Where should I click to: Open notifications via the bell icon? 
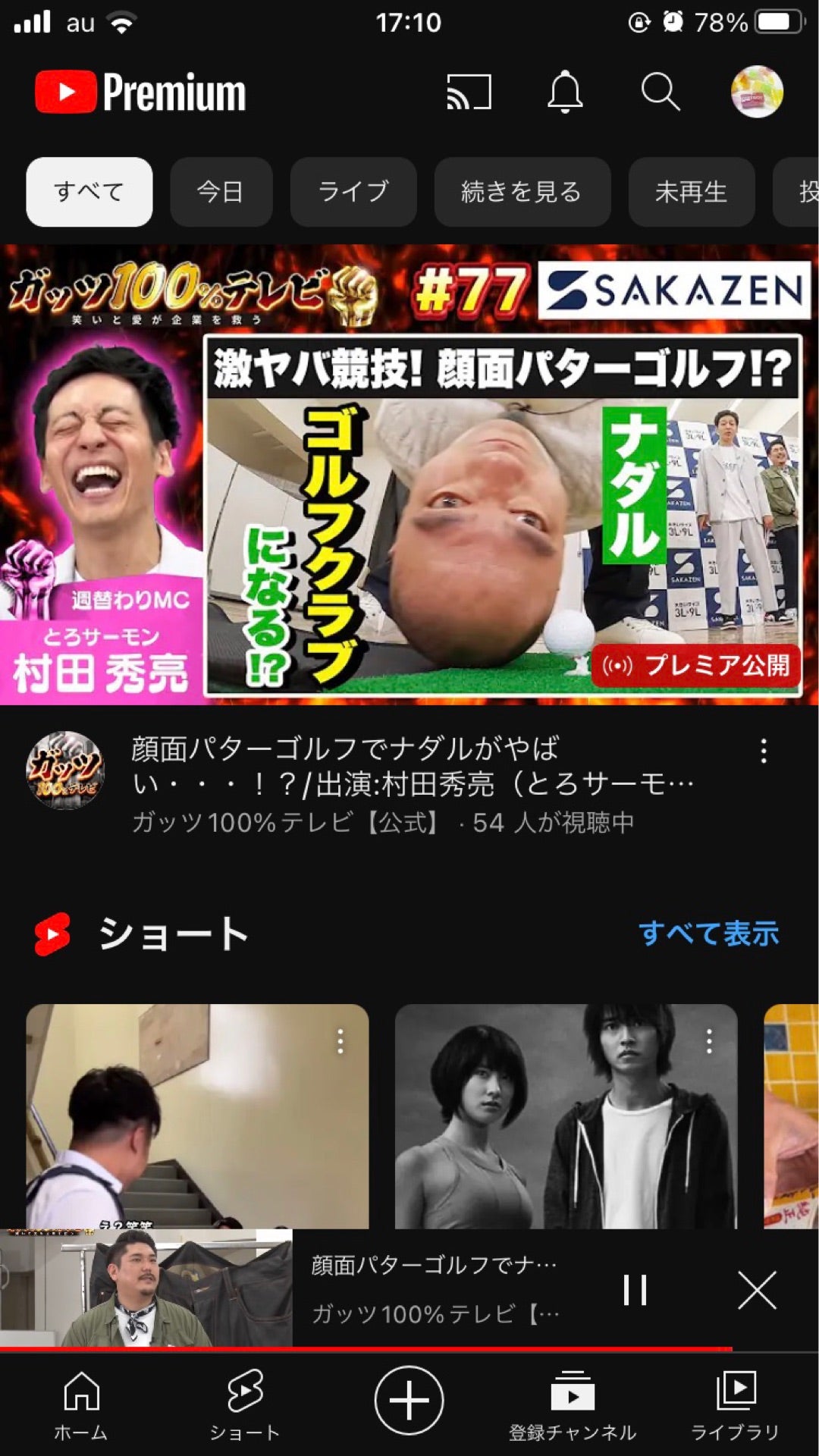(x=566, y=93)
